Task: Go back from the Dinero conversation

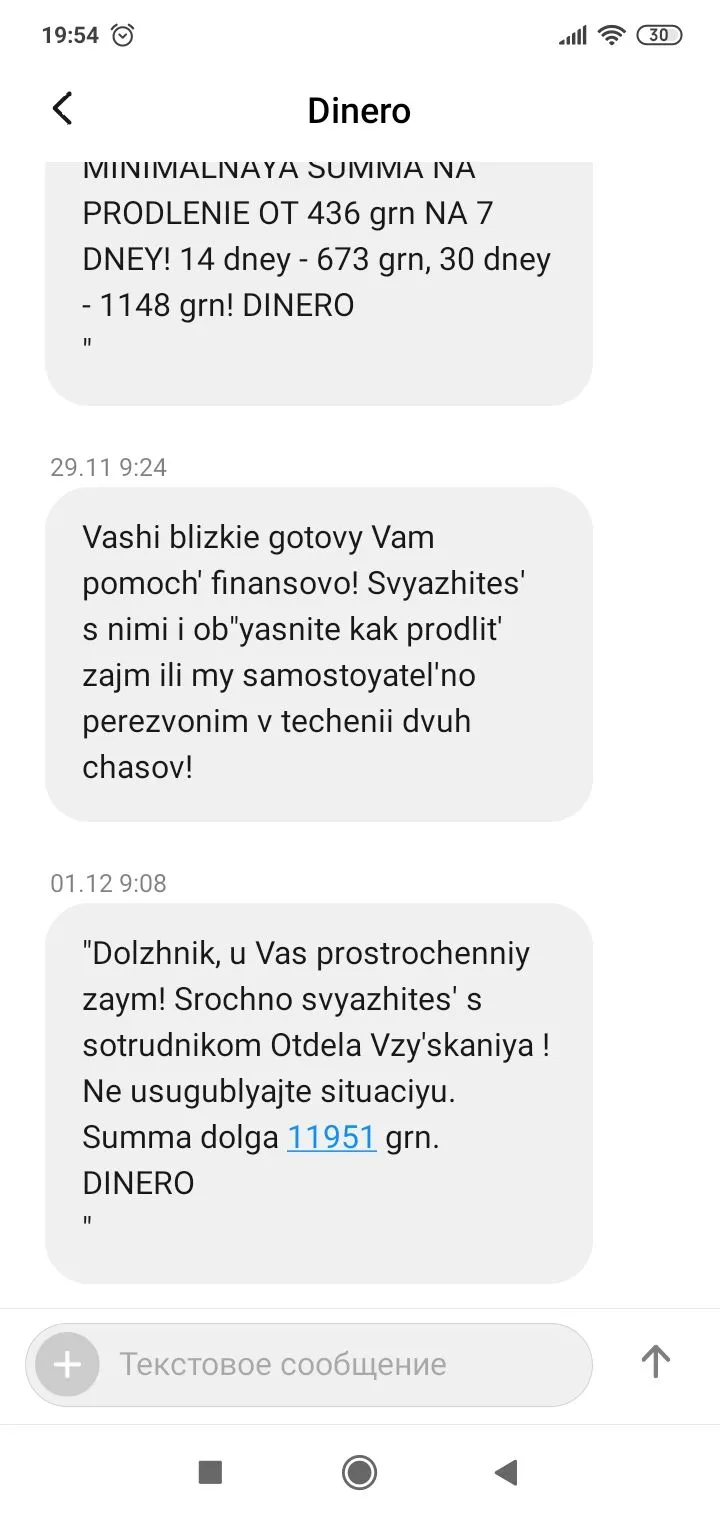Action: [62, 108]
